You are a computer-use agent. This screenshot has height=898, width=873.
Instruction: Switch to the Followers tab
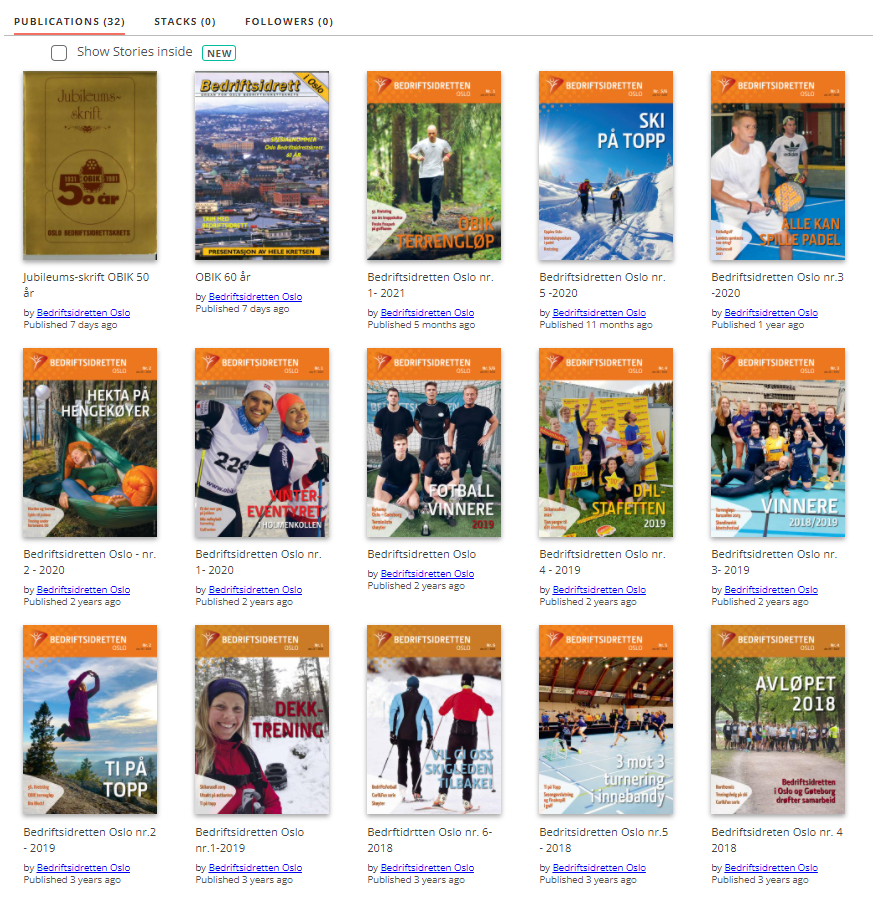(x=289, y=21)
